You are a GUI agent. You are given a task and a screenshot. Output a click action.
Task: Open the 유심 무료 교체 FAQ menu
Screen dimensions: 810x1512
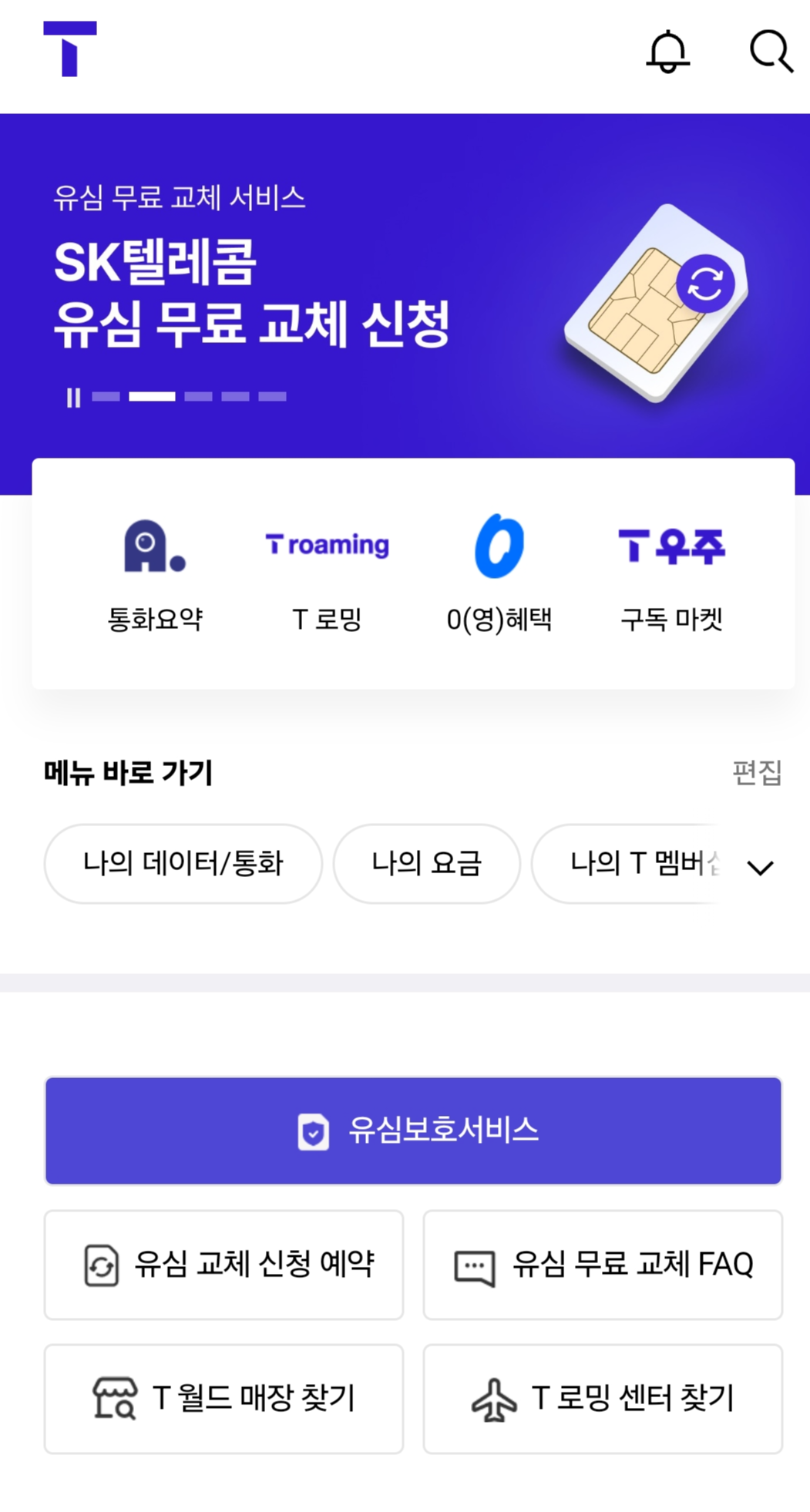603,1265
